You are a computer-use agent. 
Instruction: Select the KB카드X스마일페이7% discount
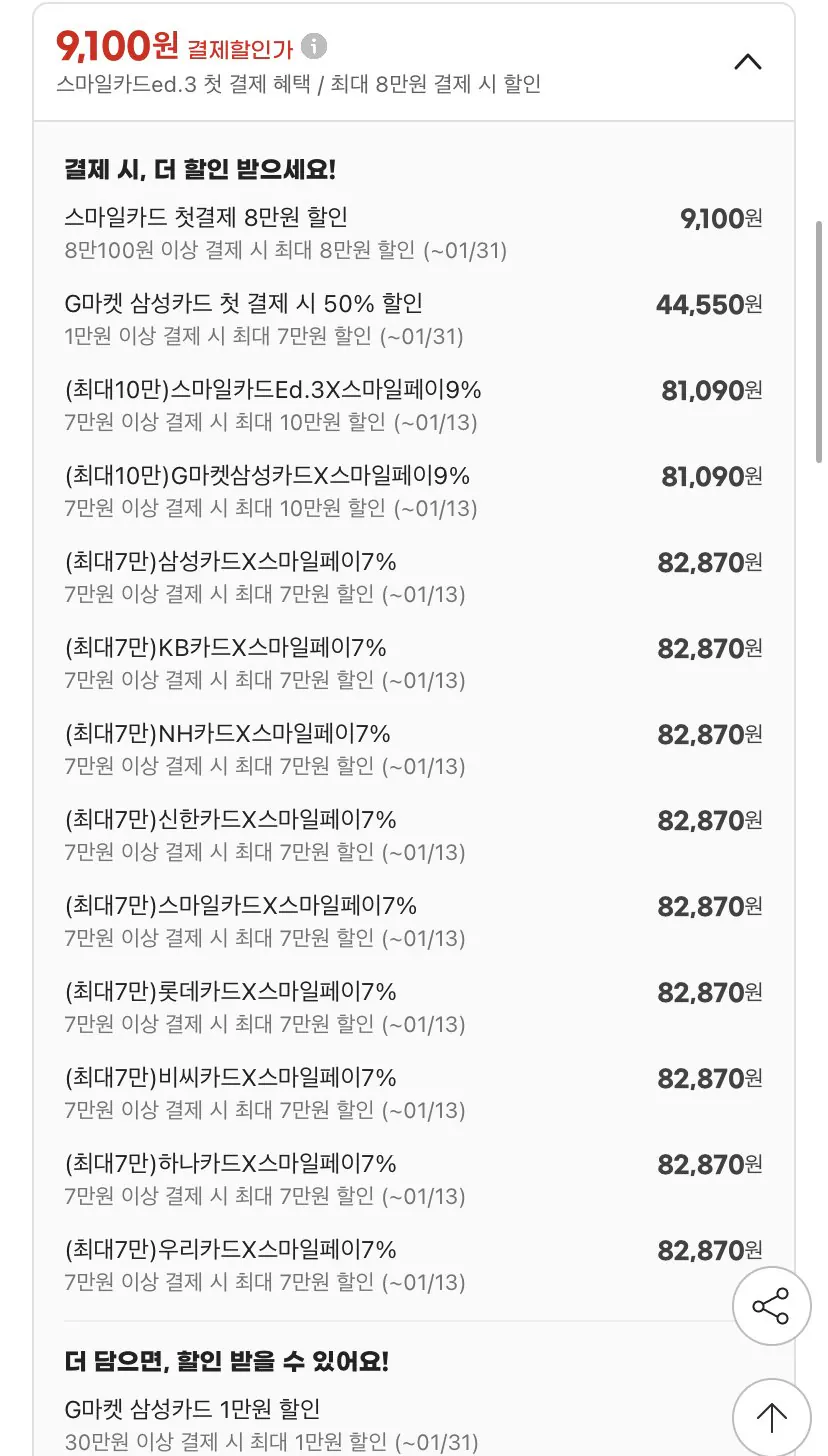point(400,662)
